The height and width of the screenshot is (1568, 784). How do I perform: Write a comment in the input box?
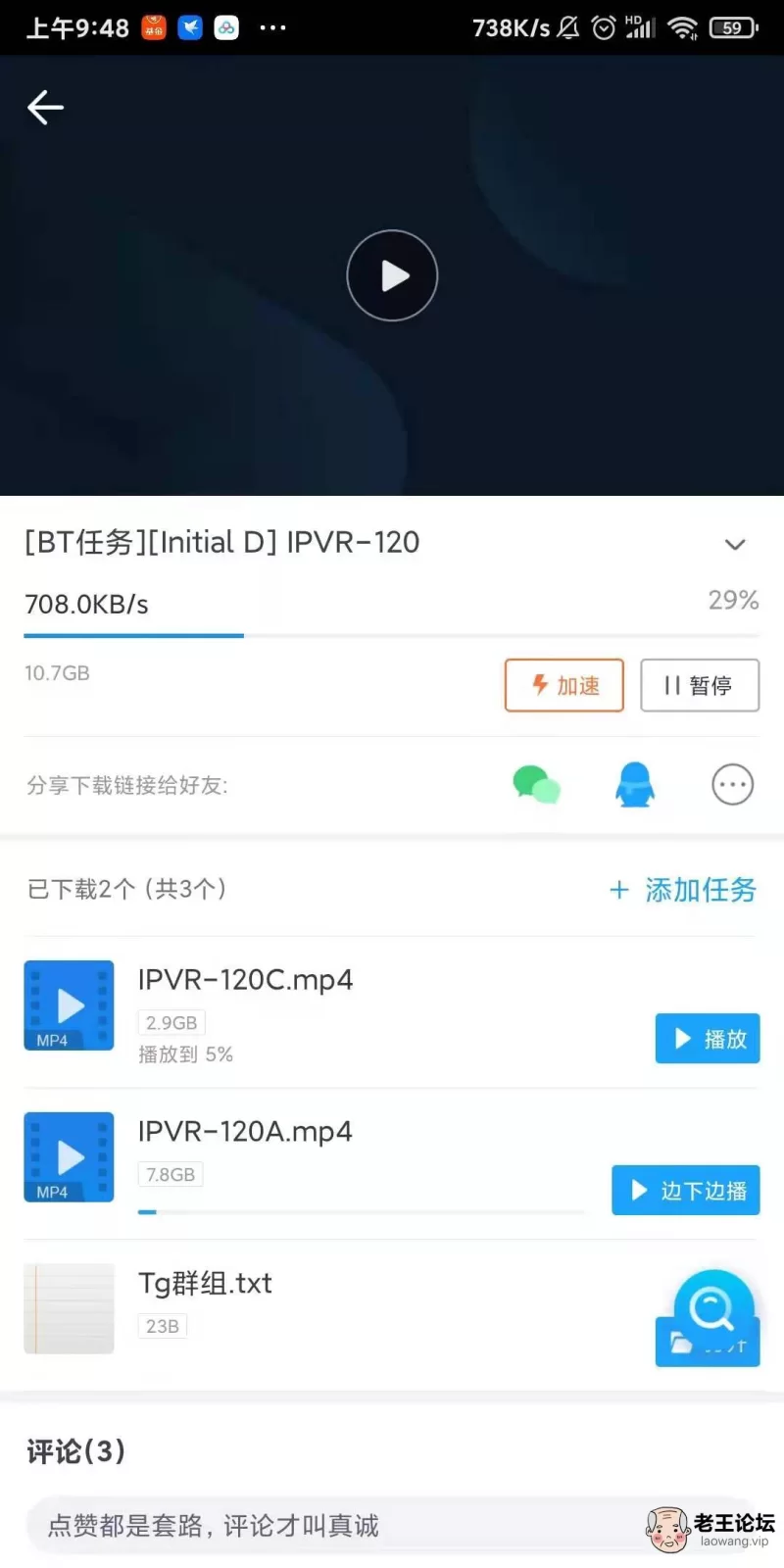(x=392, y=1525)
